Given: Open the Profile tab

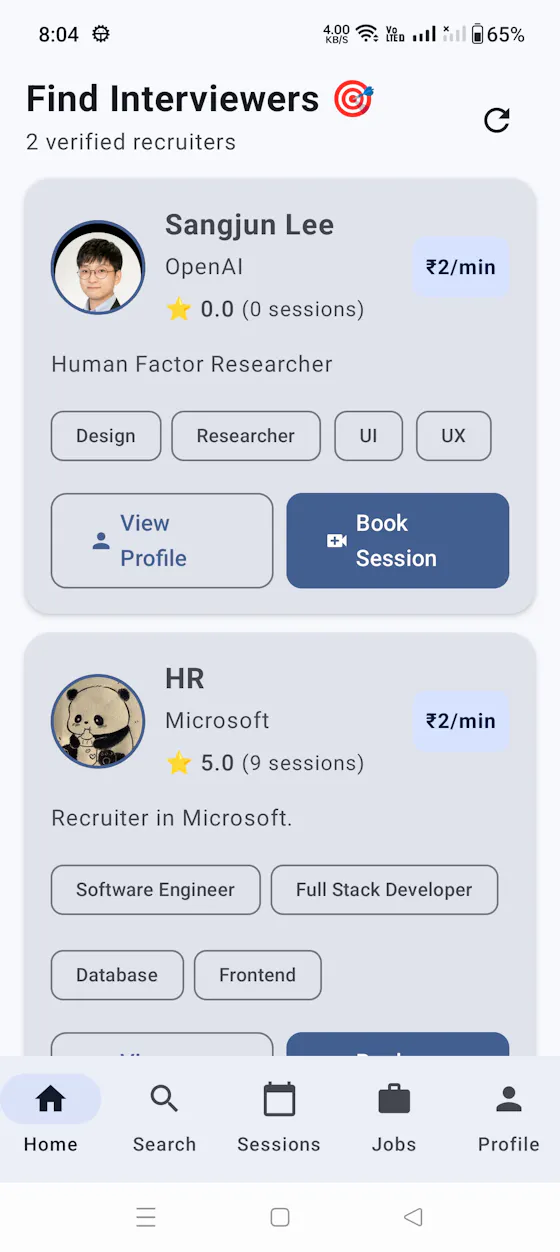Looking at the screenshot, I should click(x=508, y=1118).
